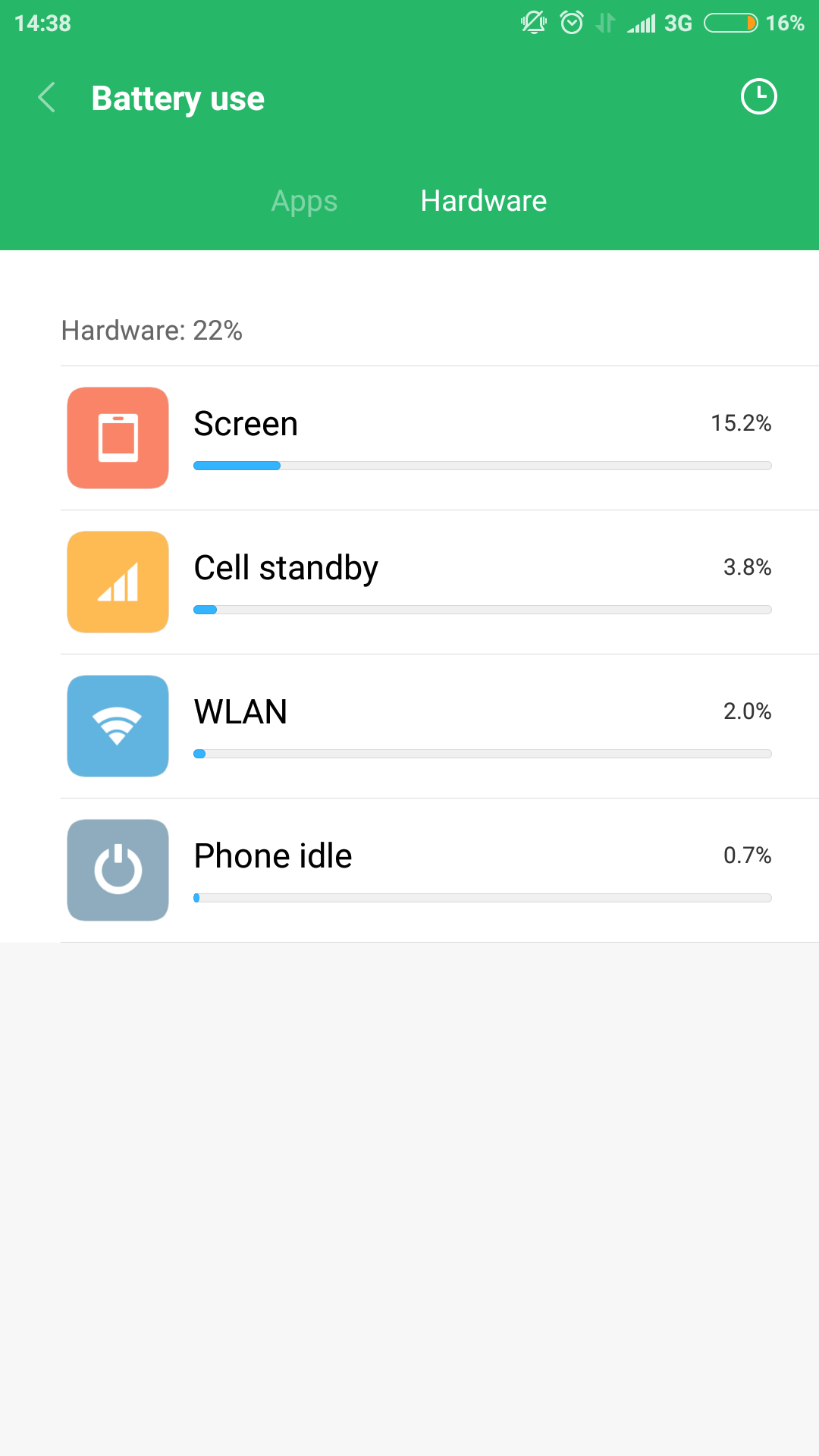Screen dimensions: 819x1456
Task: View Cell standby usage details
Action: (440, 582)
